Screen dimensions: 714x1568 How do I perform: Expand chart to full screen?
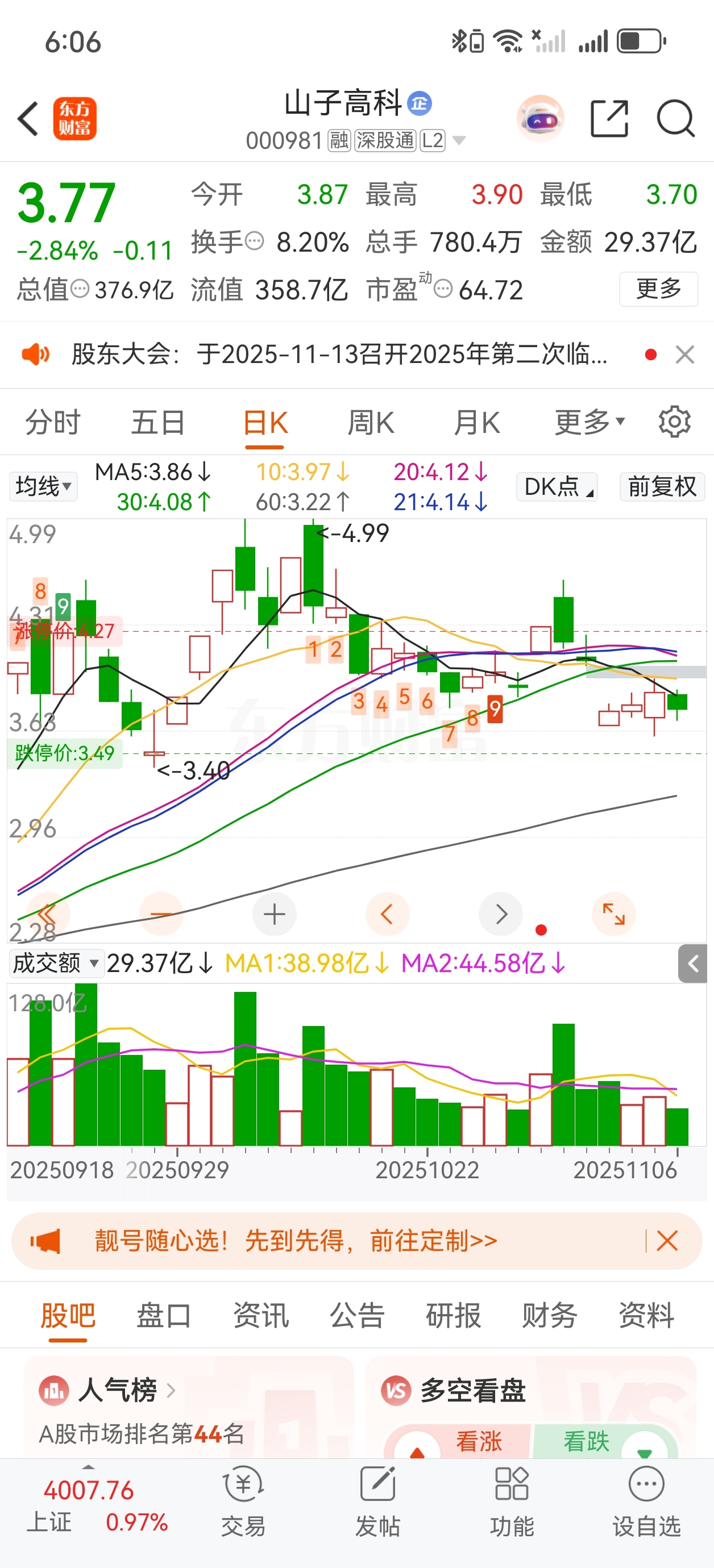pyautogui.click(x=613, y=914)
